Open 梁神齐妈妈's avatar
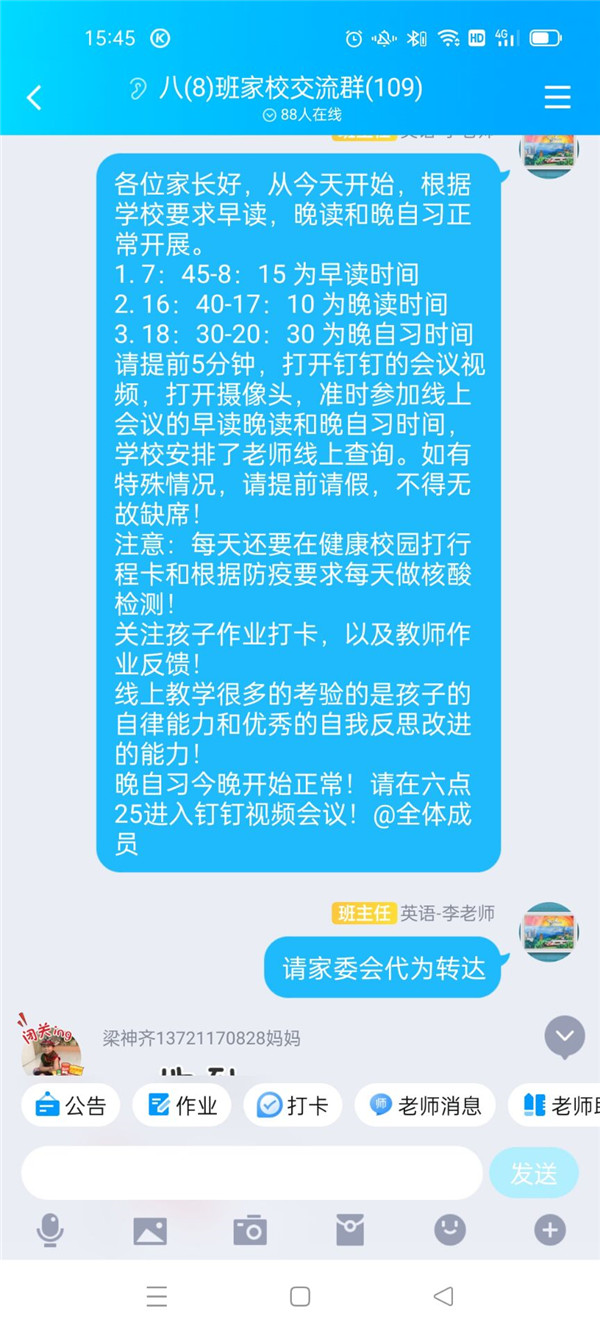Image resolution: width=600 pixels, height=1333 pixels. [x=50, y=1048]
